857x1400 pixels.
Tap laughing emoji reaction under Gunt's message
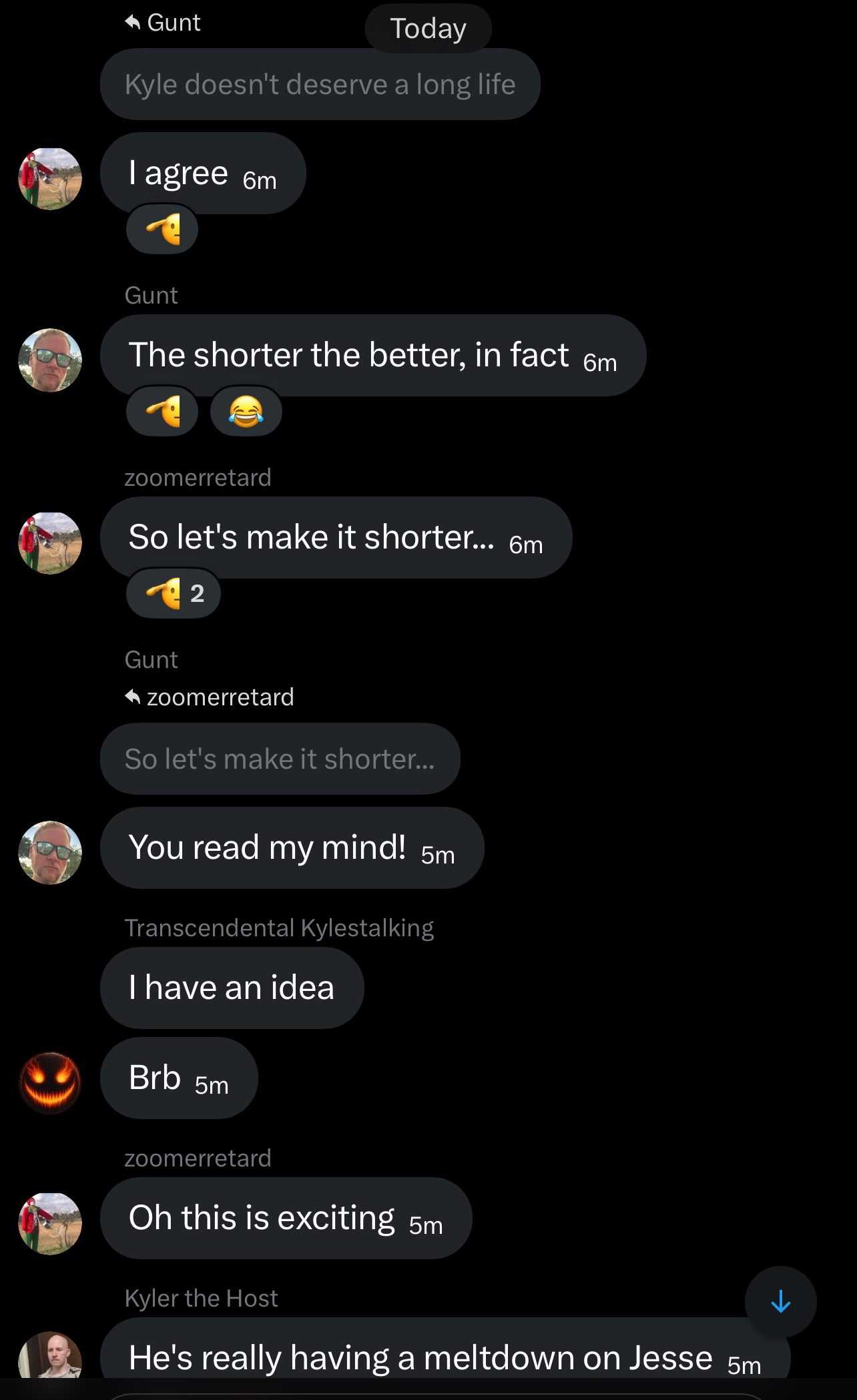tap(246, 411)
